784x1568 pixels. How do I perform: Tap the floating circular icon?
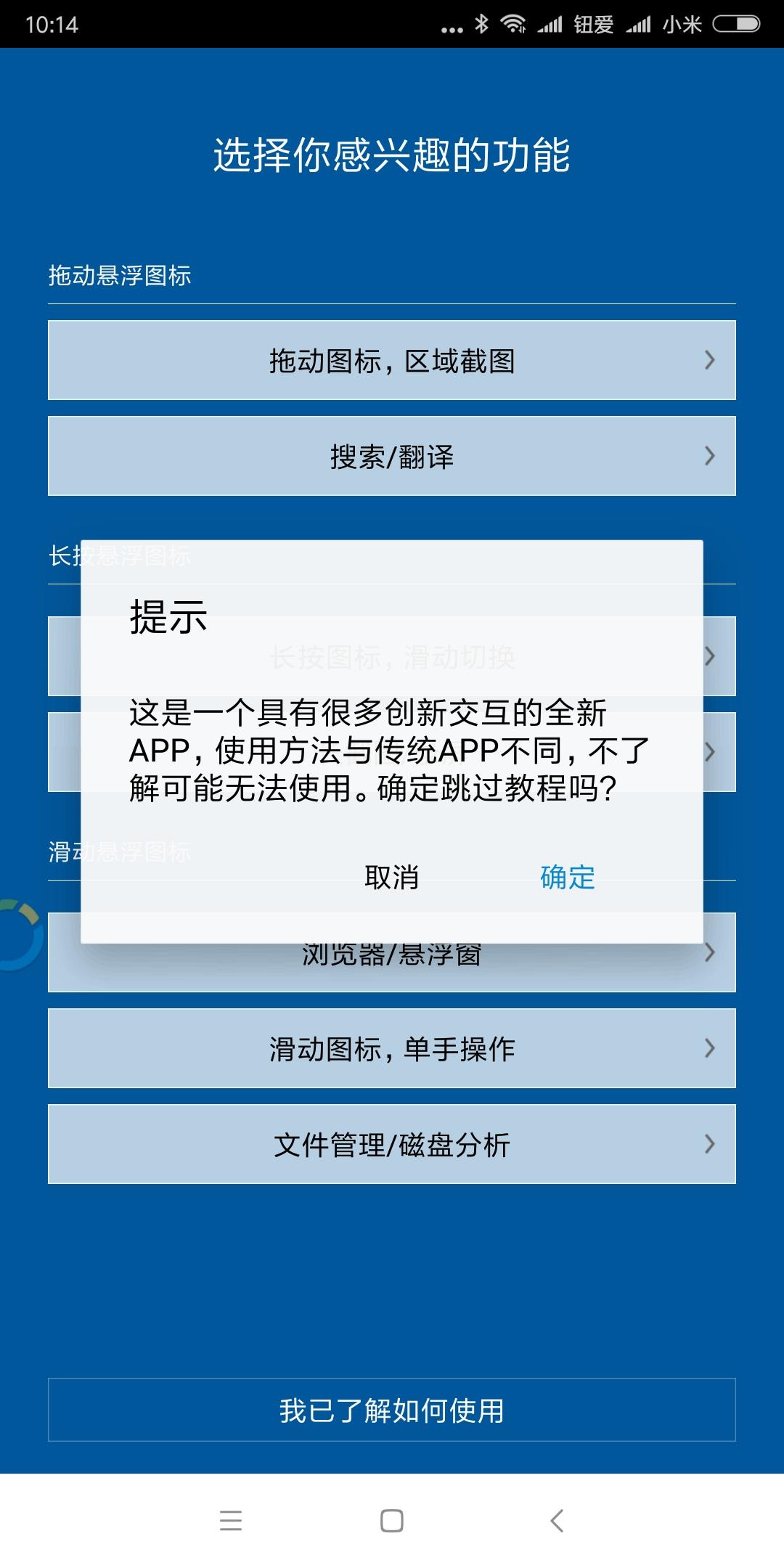[16, 935]
